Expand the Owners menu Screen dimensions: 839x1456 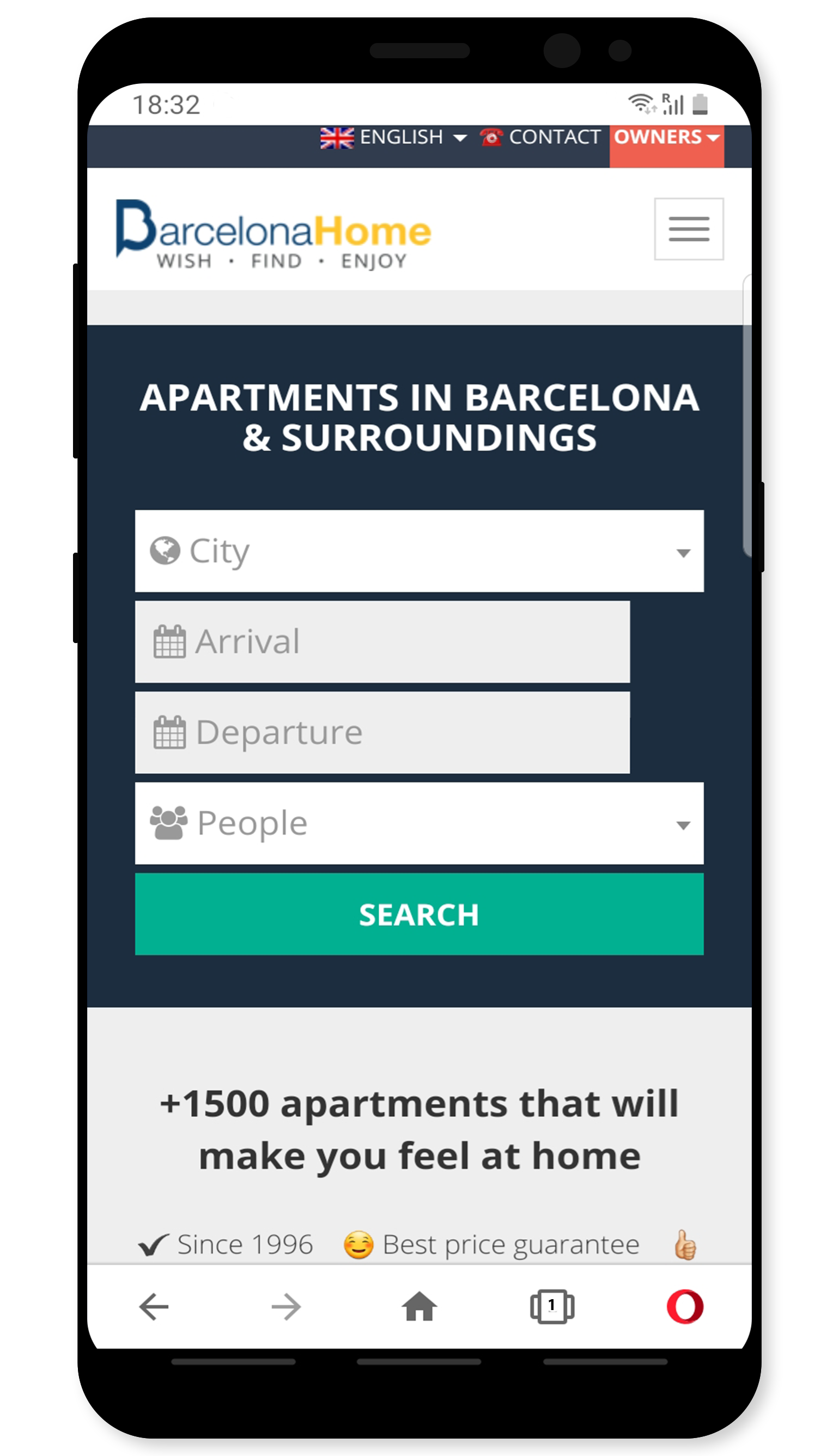(x=666, y=138)
